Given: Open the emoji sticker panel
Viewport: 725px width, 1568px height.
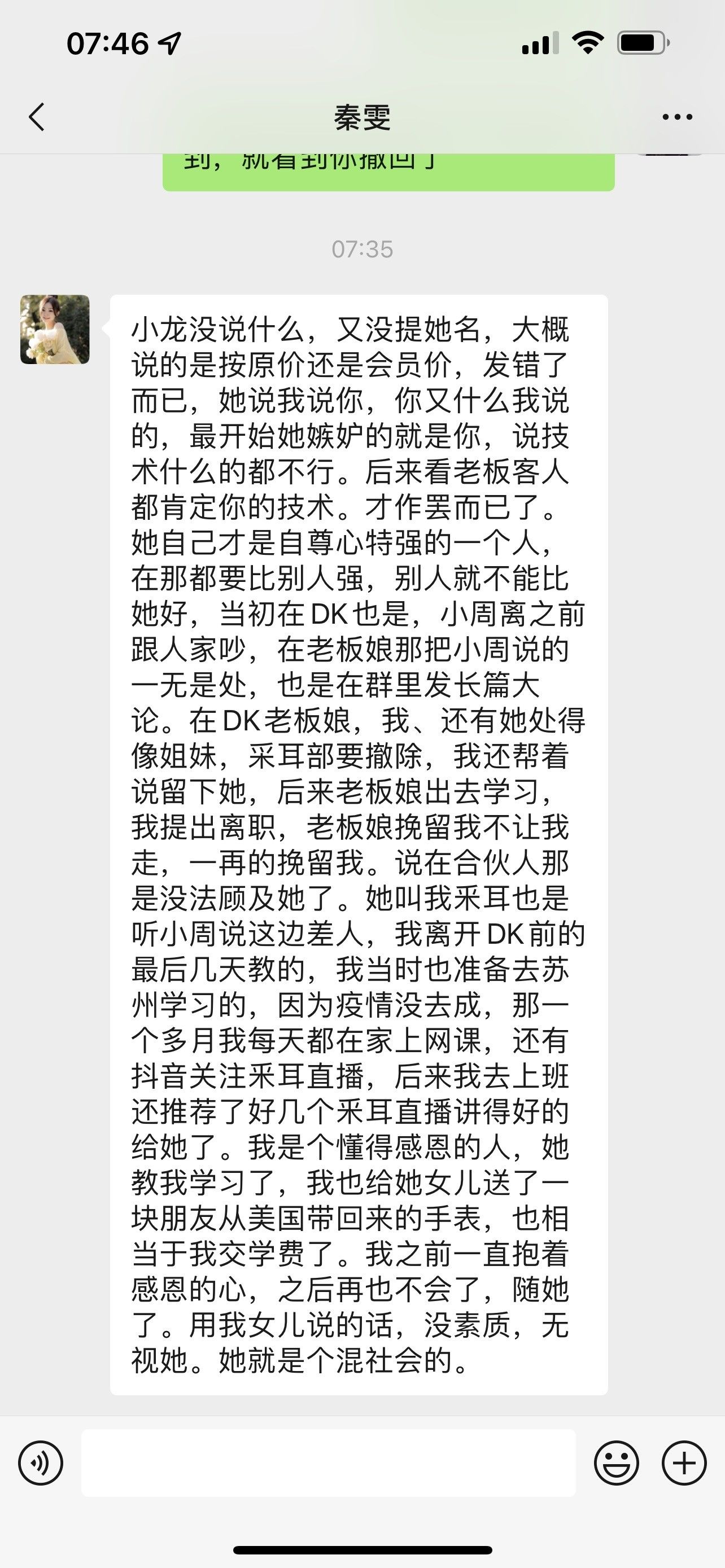Looking at the screenshot, I should 616,1464.
